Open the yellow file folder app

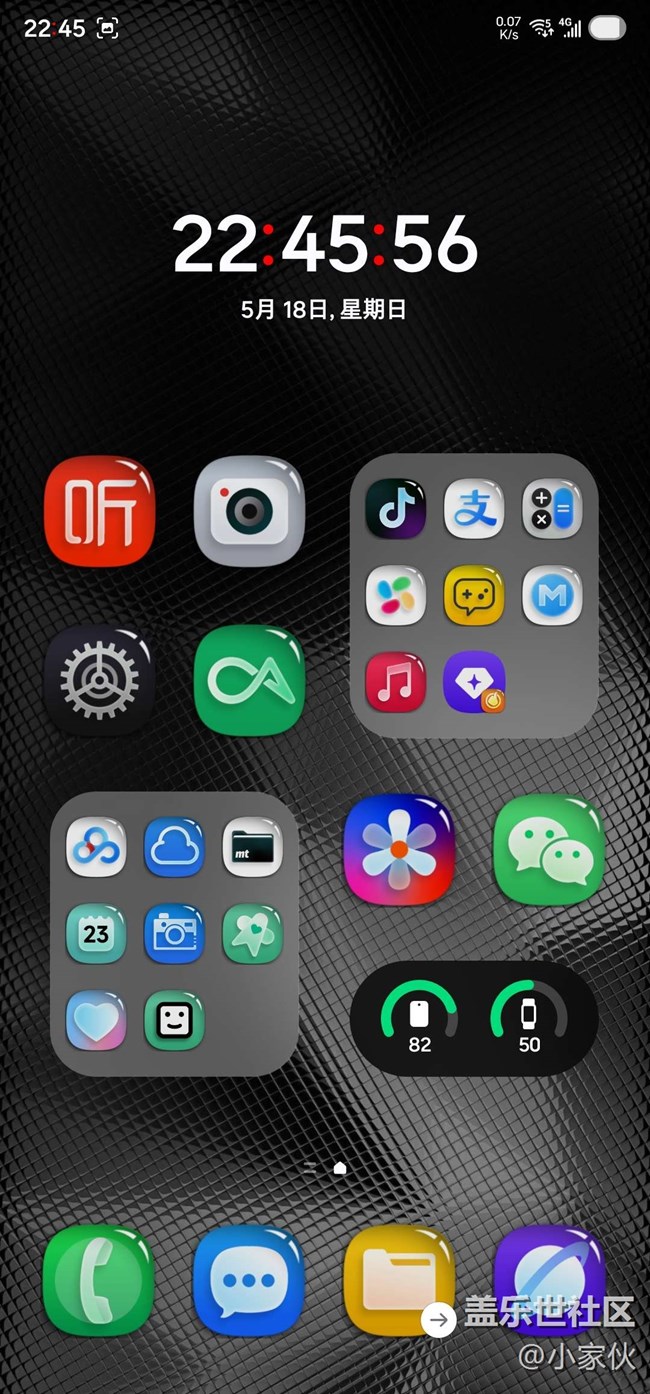coord(399,1281)
